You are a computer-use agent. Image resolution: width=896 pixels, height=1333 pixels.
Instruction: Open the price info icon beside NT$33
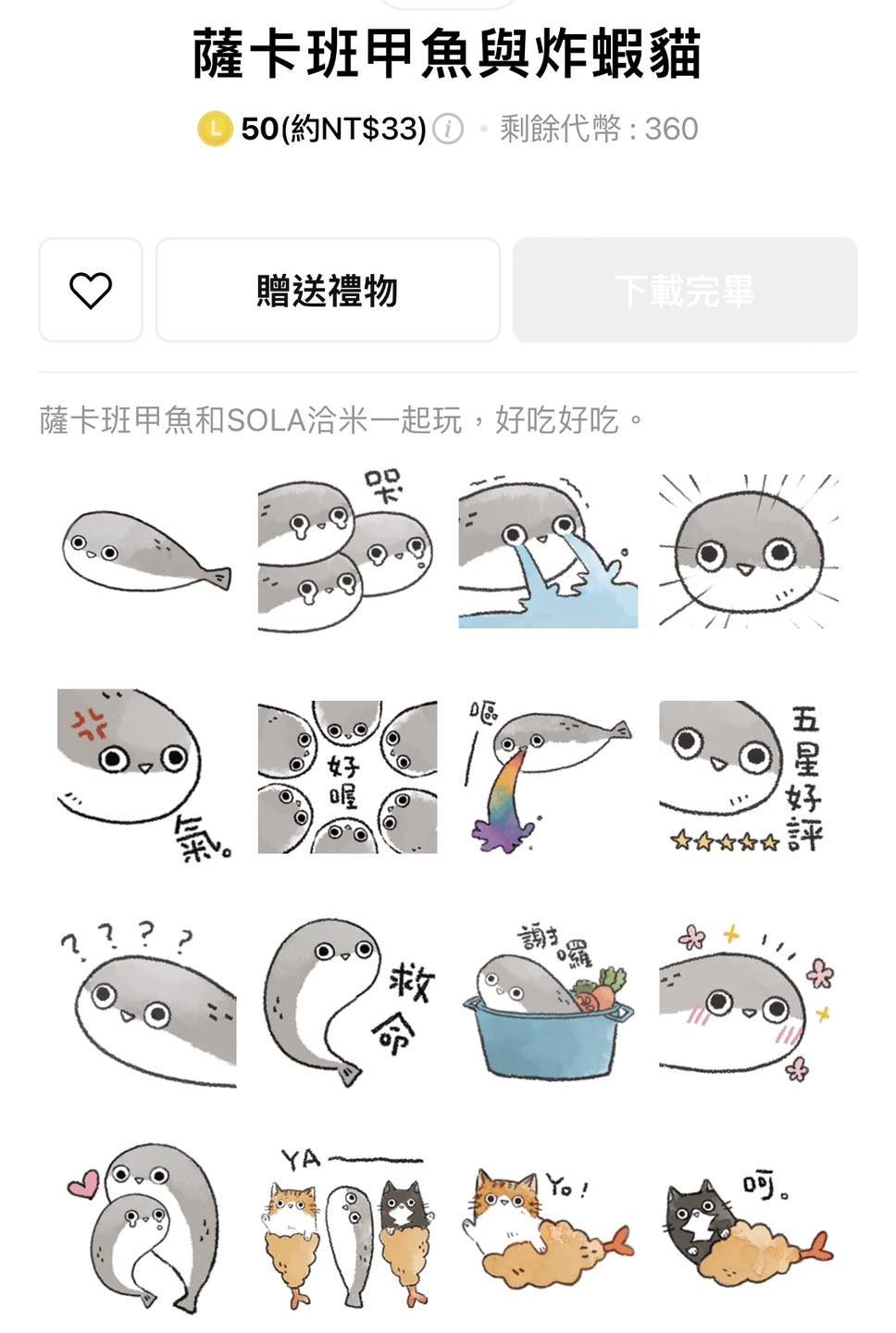click(x=449, y=129)
